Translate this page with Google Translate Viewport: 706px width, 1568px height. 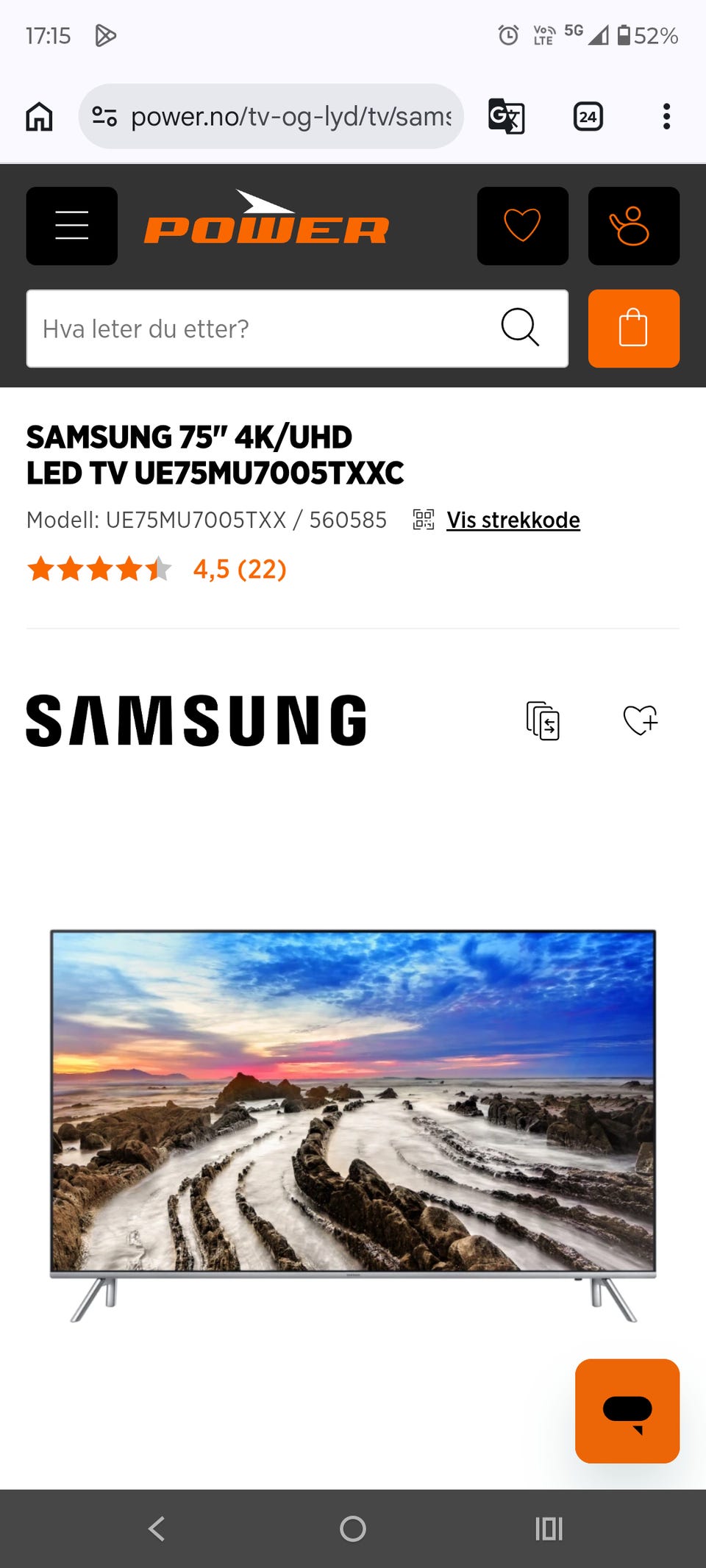[x=506, y=116]
